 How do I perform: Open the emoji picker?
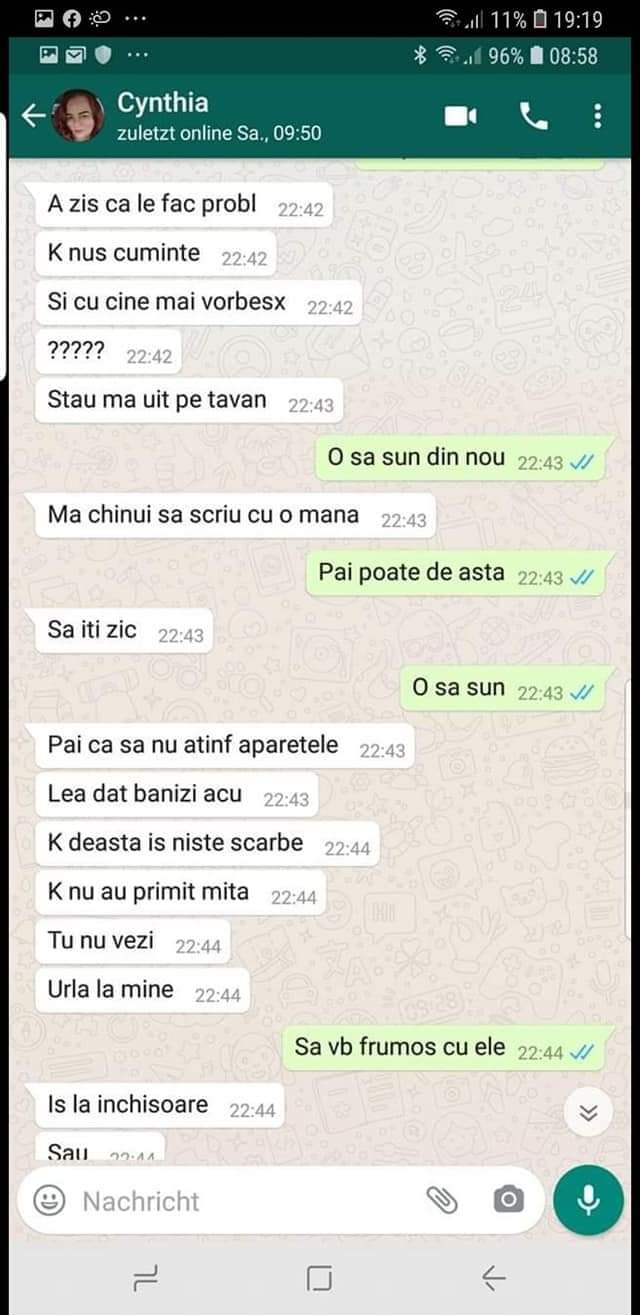point(49,1200)
